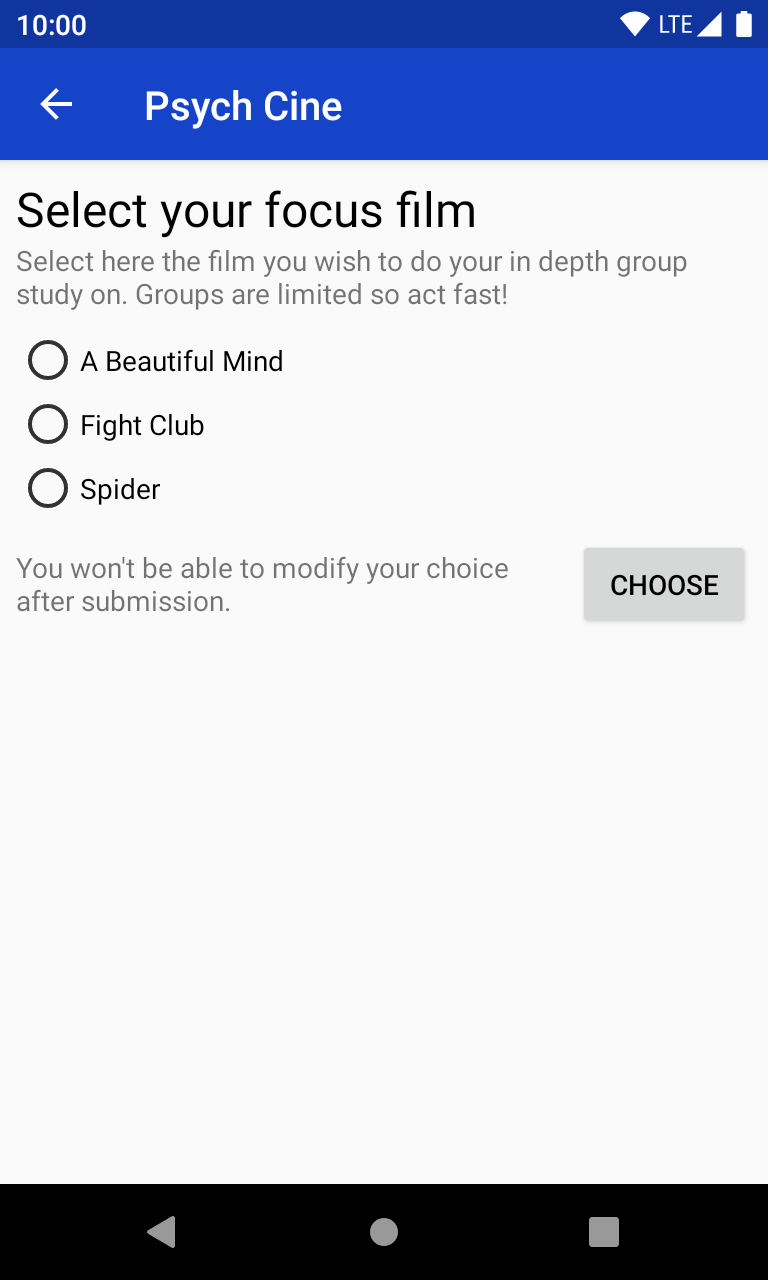Open the recent apps overview

pyautogui.click(x=604, y=1232)
